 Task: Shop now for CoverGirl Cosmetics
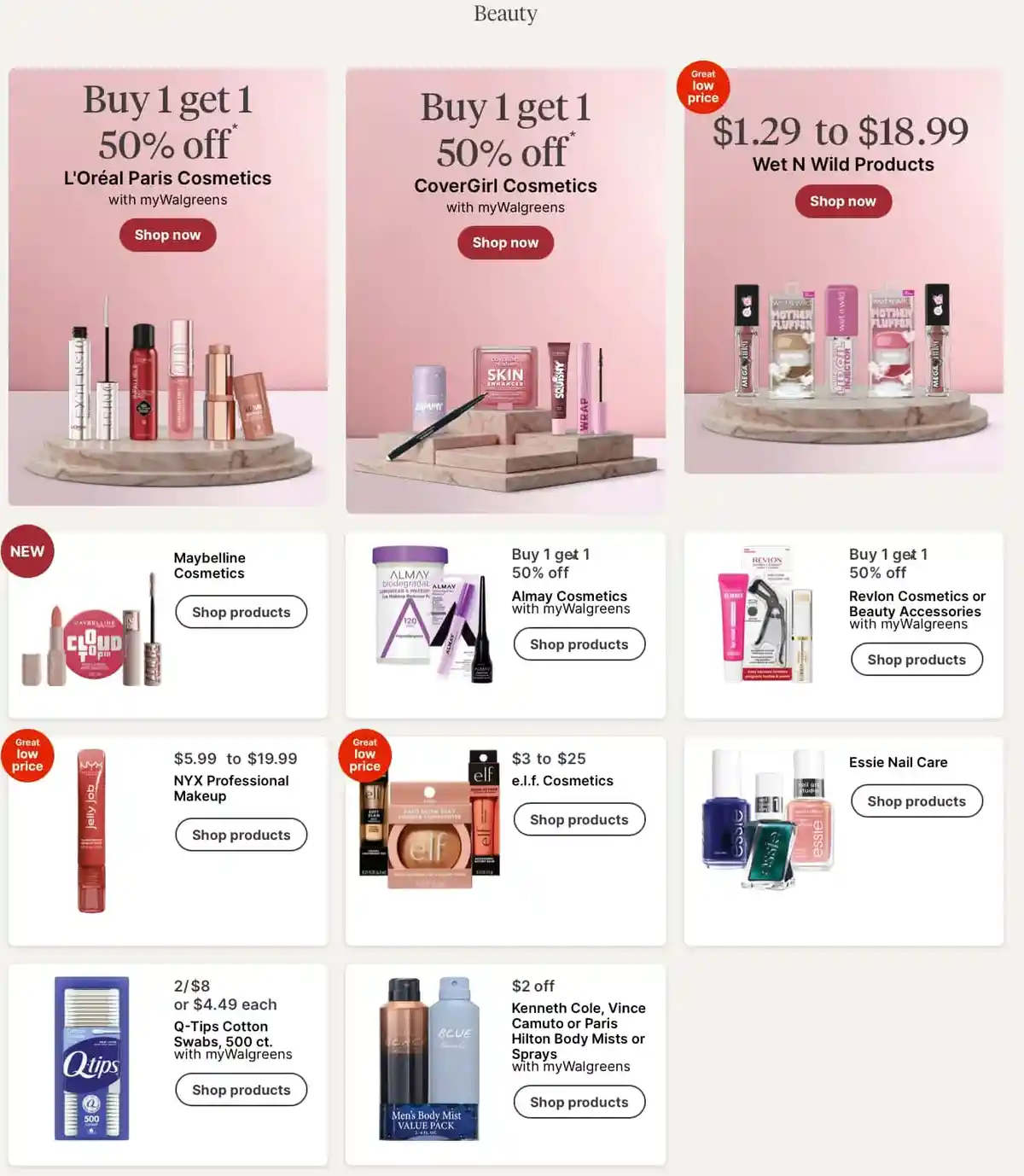pos(505,242)
